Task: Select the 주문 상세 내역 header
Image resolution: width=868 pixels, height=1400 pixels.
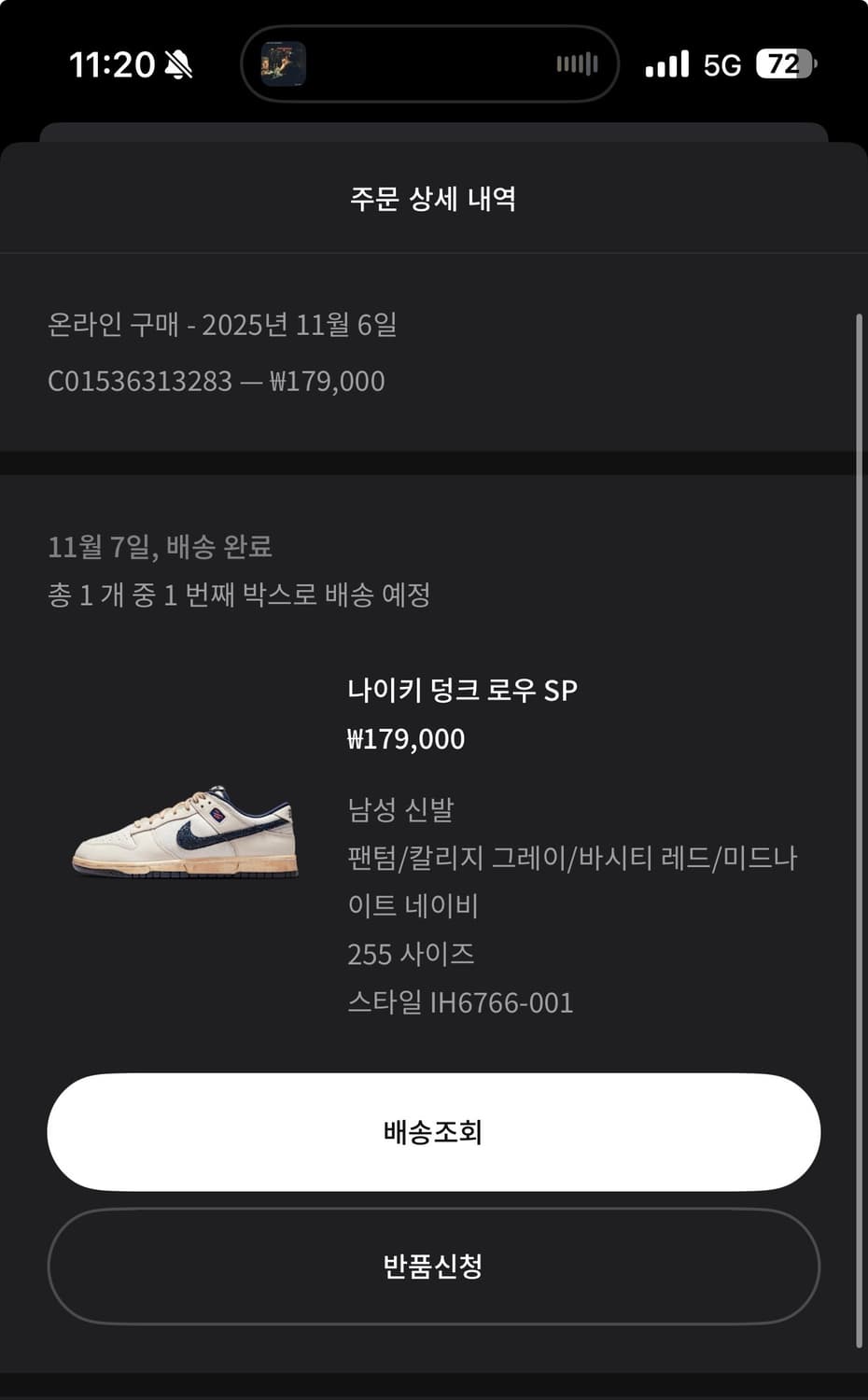Action: [x=434, y=198]
